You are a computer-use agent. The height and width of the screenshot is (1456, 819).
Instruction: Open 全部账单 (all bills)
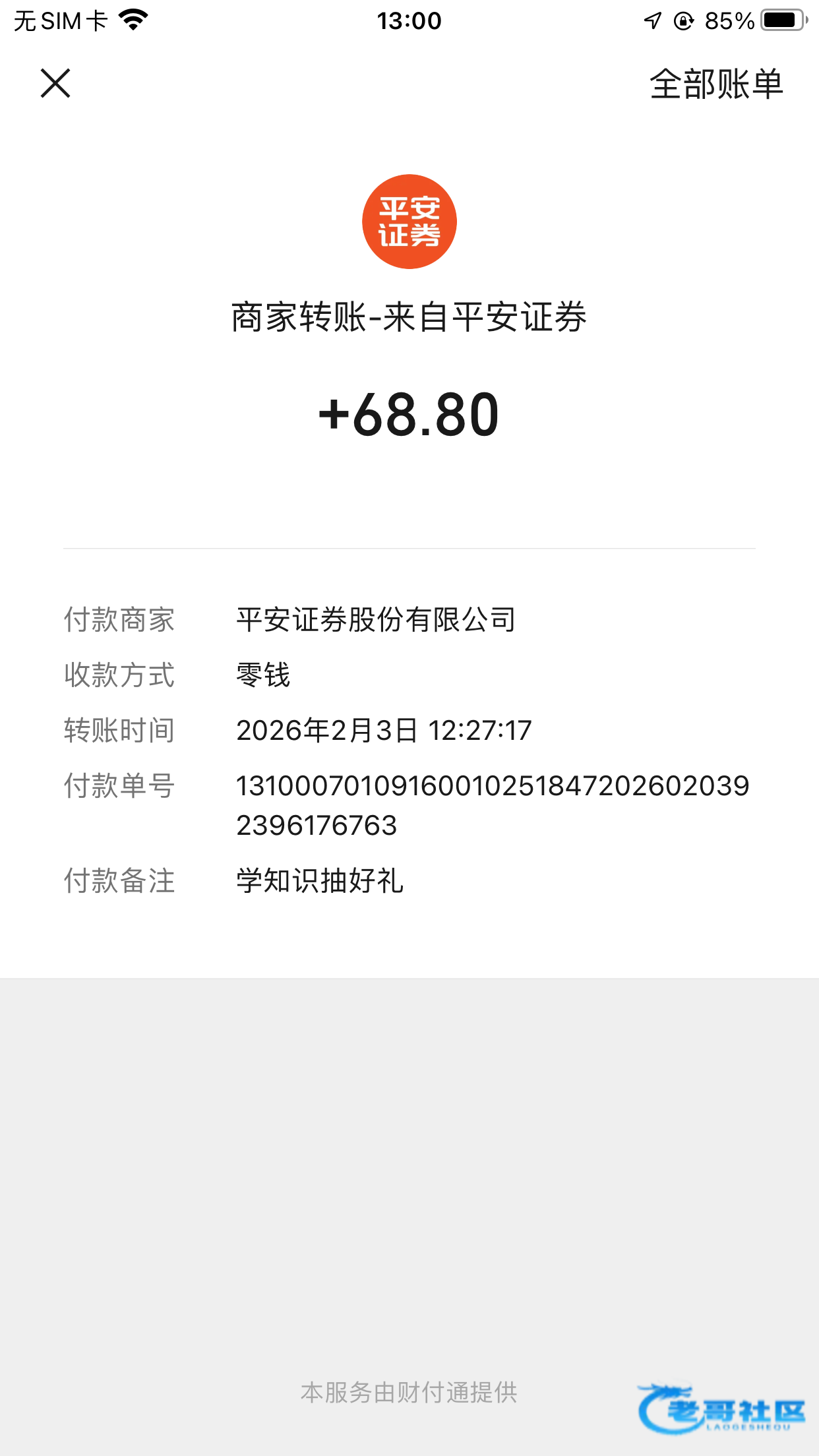[x=716, y=84]
